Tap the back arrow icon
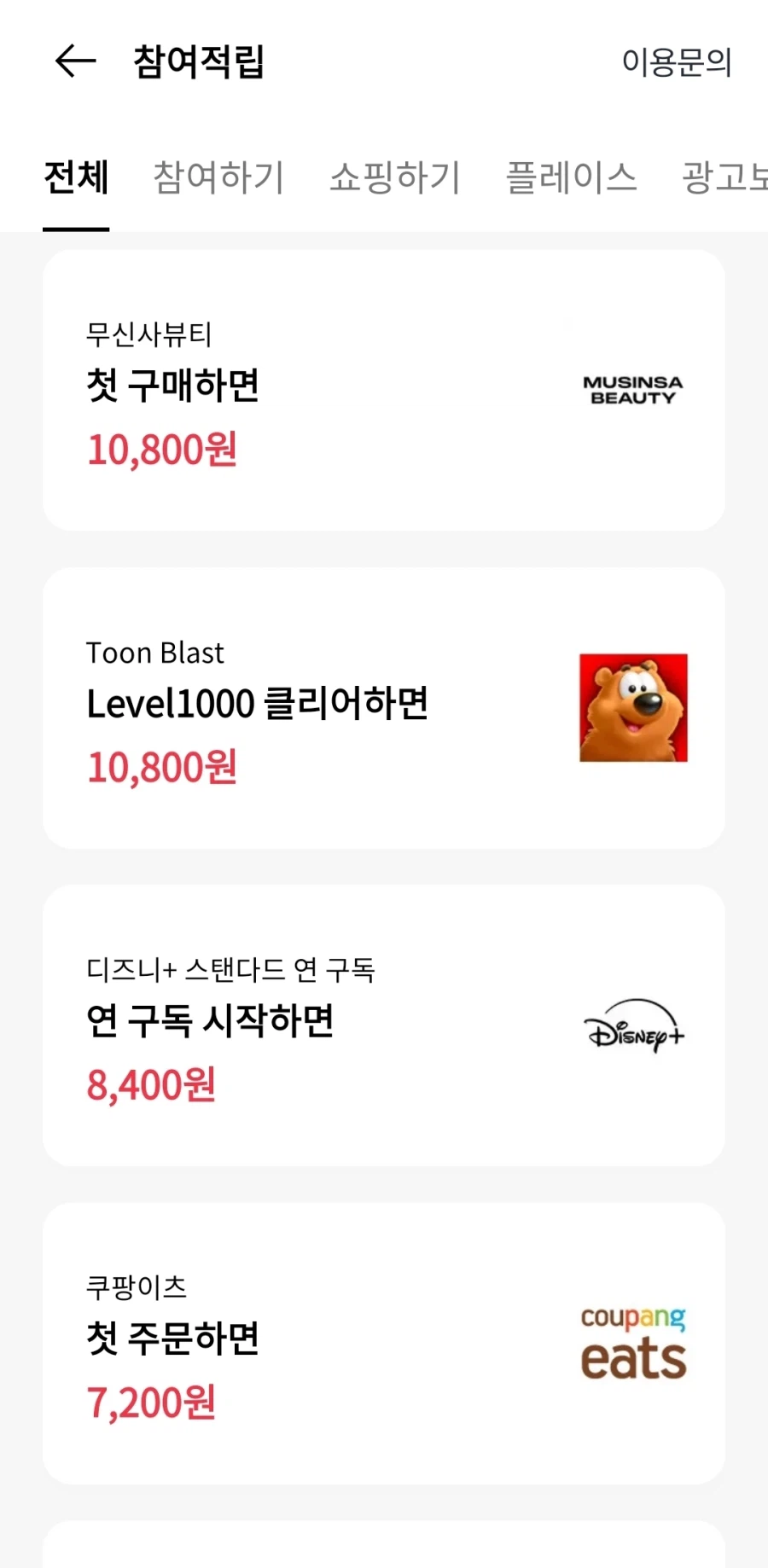768x1568 pixels. tap(74, 61)
